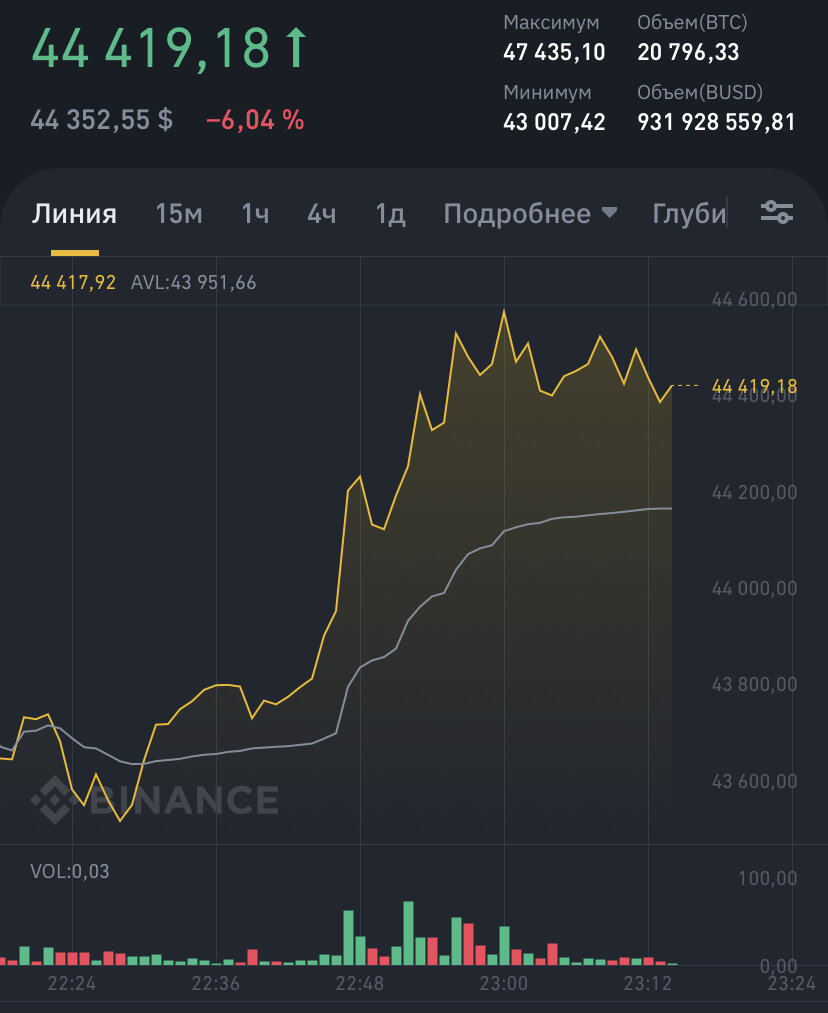Select the 4ч timeframe

pos(321,213)
